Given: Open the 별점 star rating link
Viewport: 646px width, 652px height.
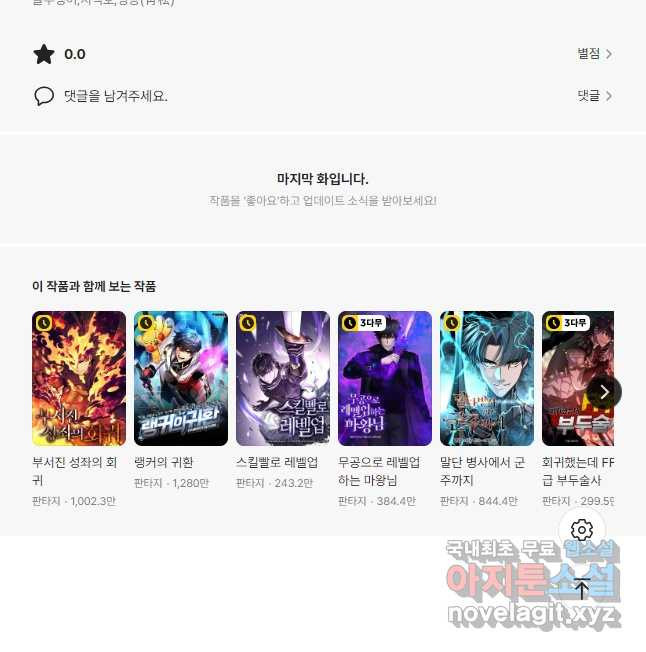Looking at the screenshot, I should coord(594,54).
